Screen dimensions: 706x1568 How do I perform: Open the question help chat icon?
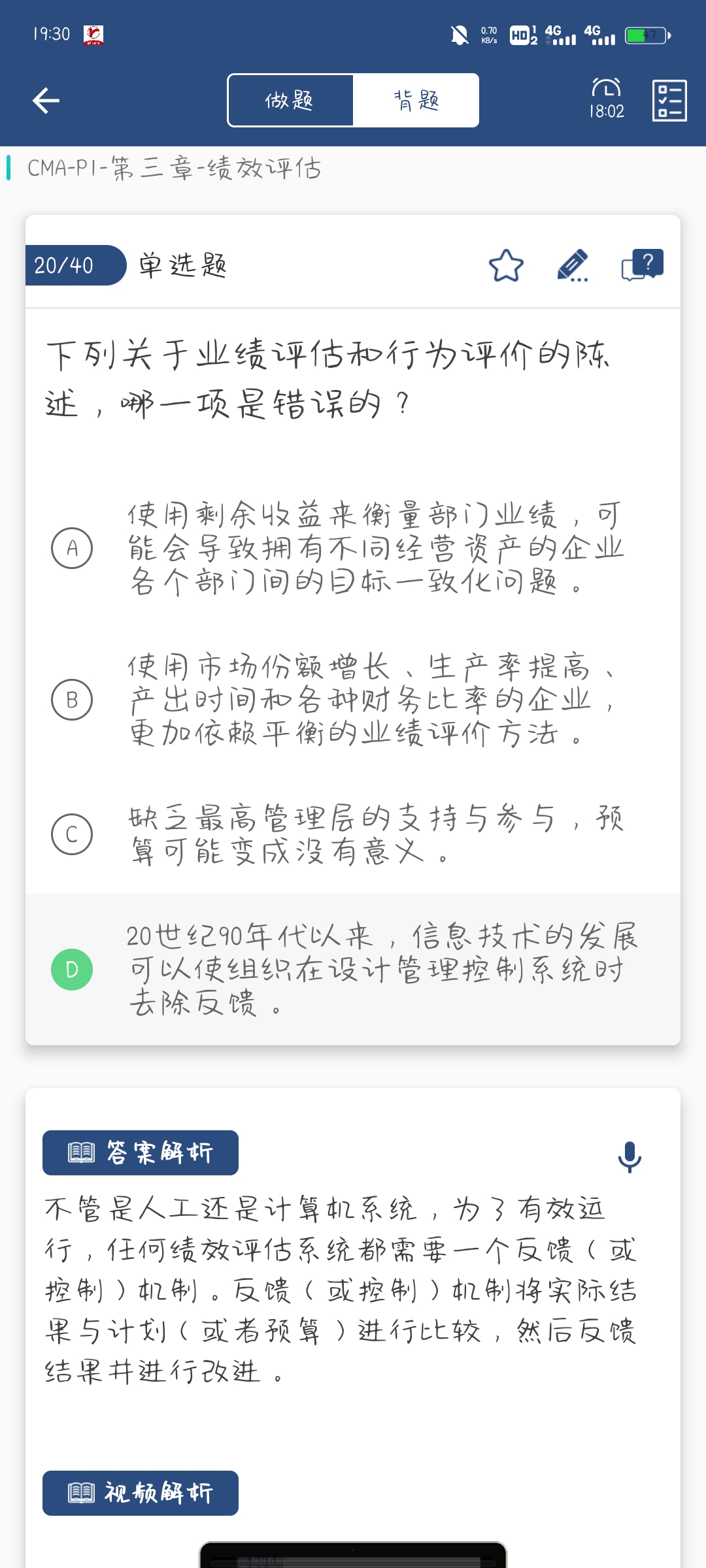pyautogui.click(x=642, y=266)
